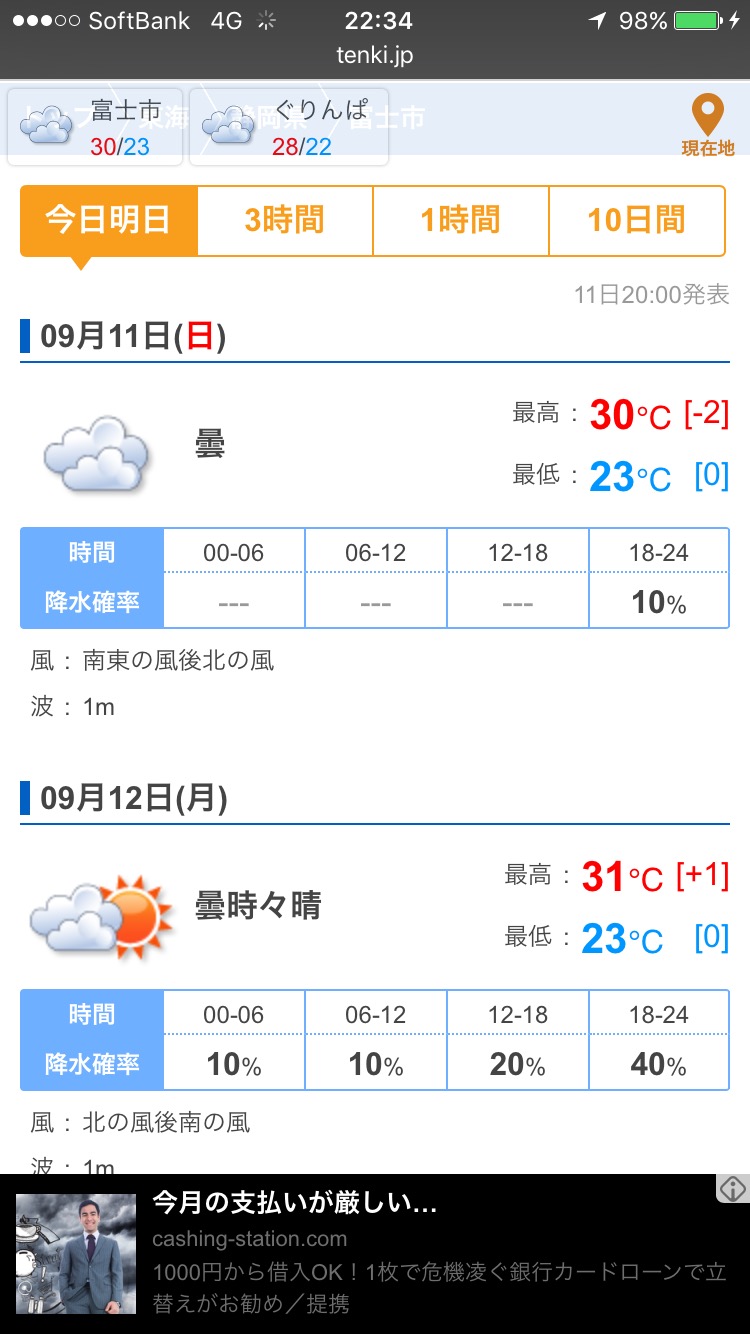Switch to the 1時間 forecast tab
750x1334 pixels.
point(461,220)
